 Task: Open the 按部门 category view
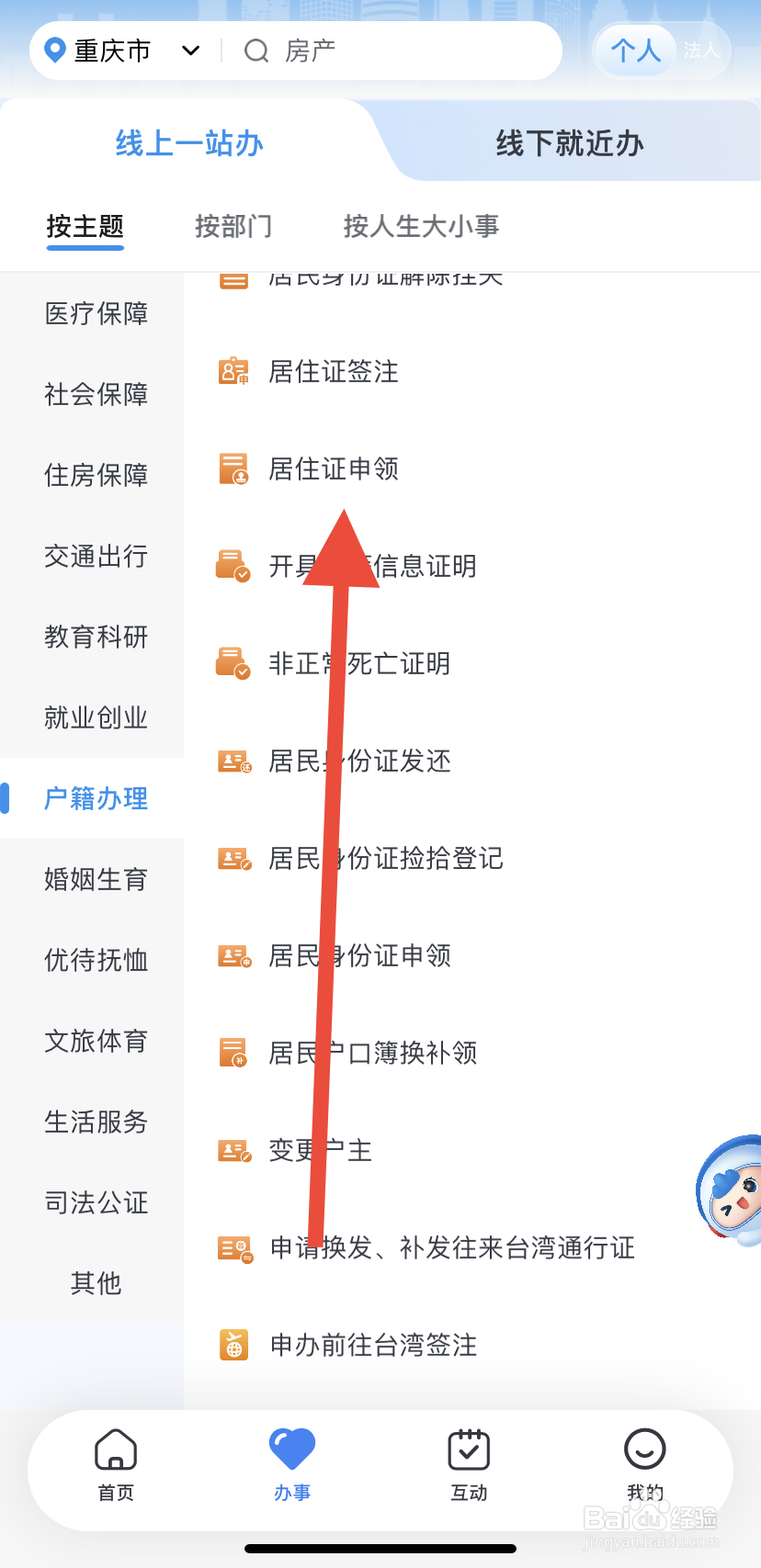click(233, 226)
